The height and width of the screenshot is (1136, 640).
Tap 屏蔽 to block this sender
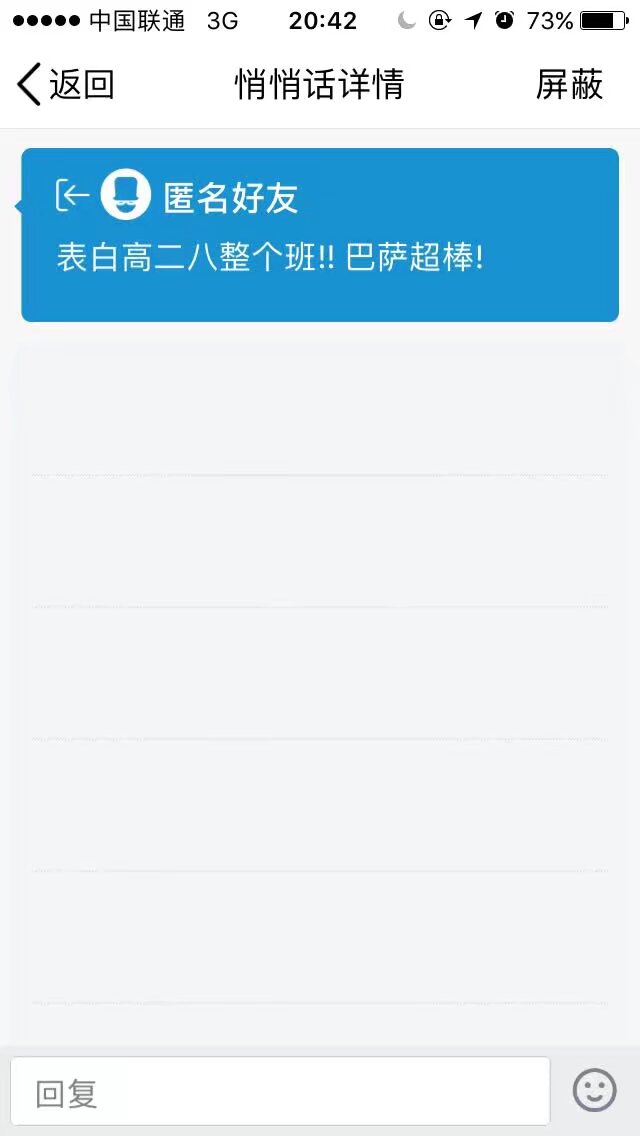point(569,85)
